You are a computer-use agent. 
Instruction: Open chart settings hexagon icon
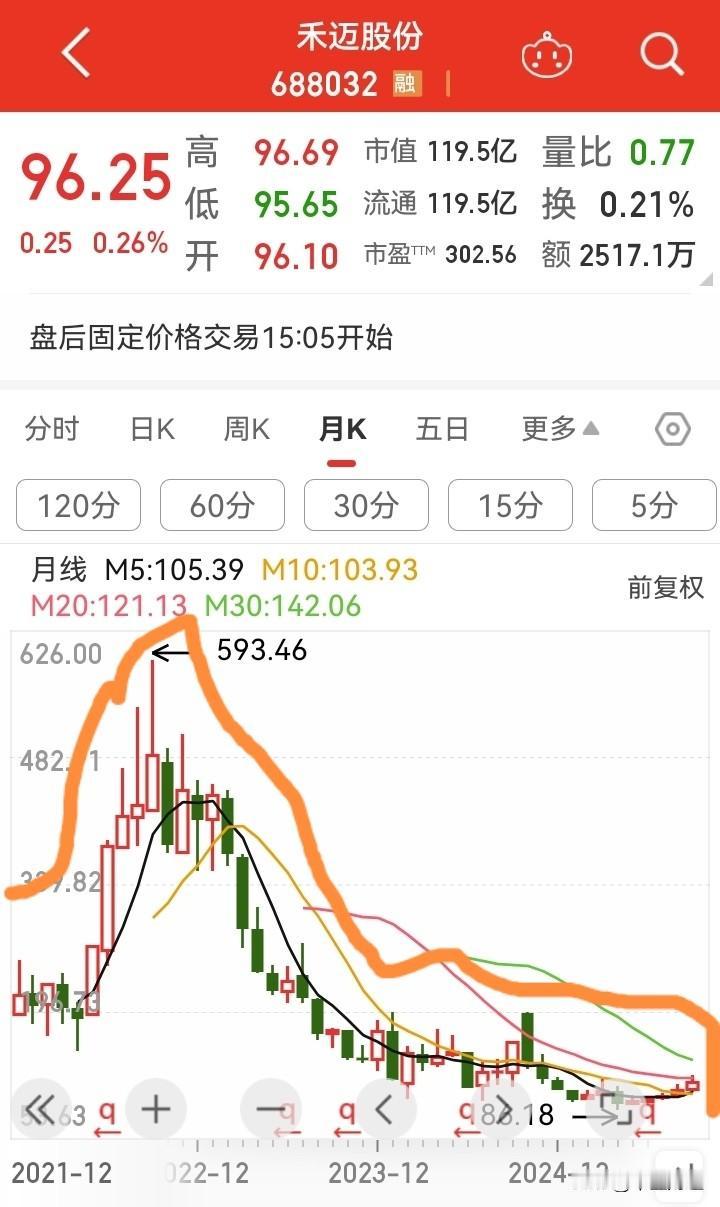point(672,430)
